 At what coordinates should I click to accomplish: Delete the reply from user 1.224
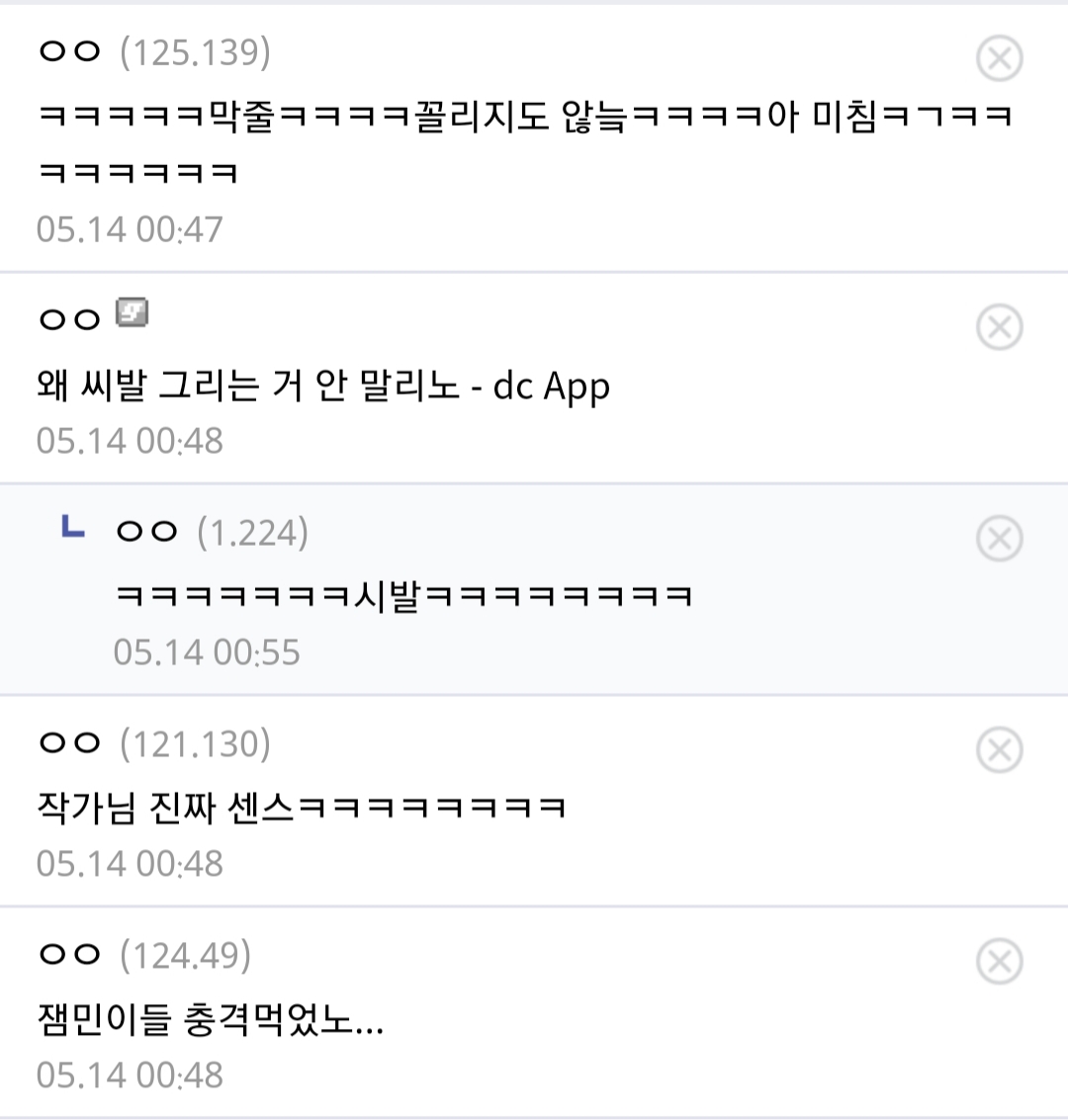[x=999, y=538]
